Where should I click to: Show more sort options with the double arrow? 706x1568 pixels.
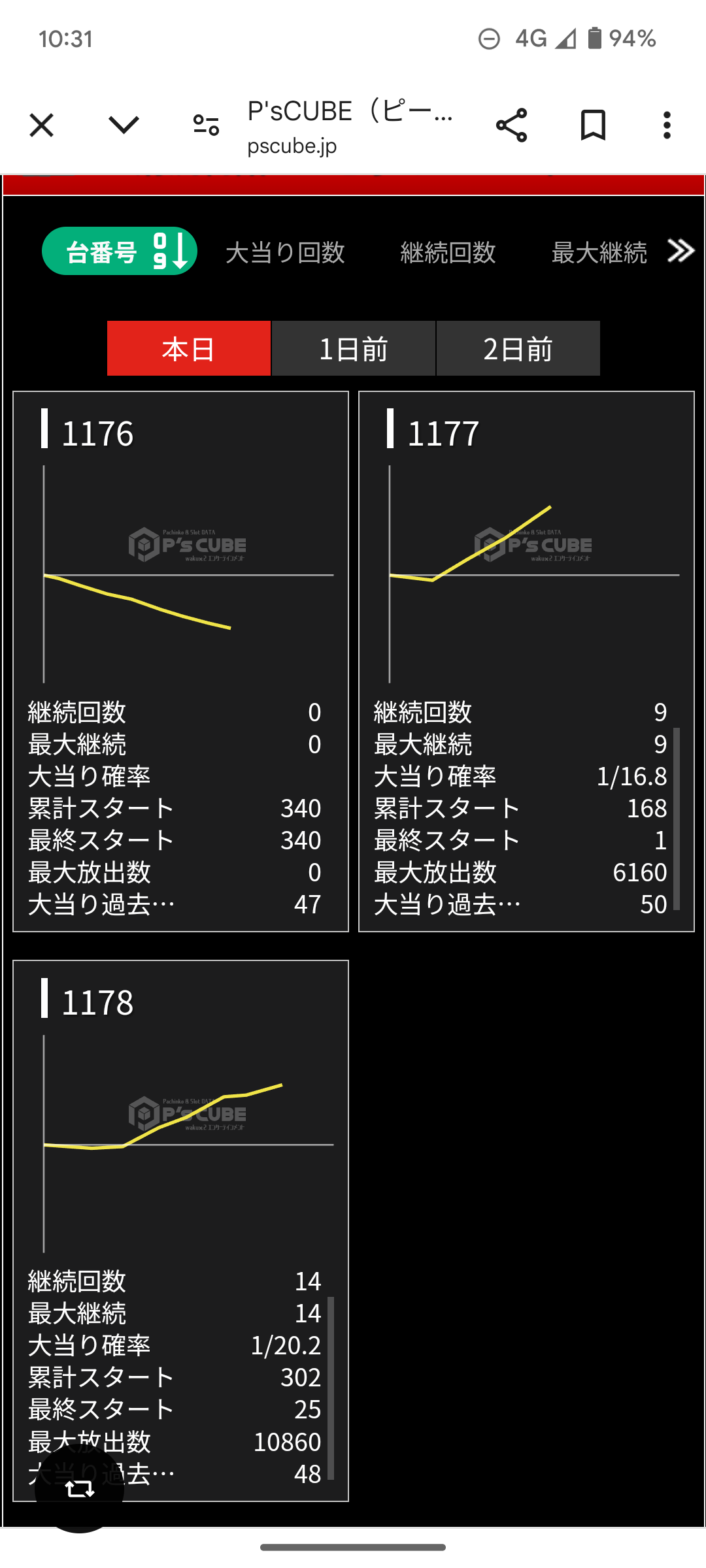(681, 251)
